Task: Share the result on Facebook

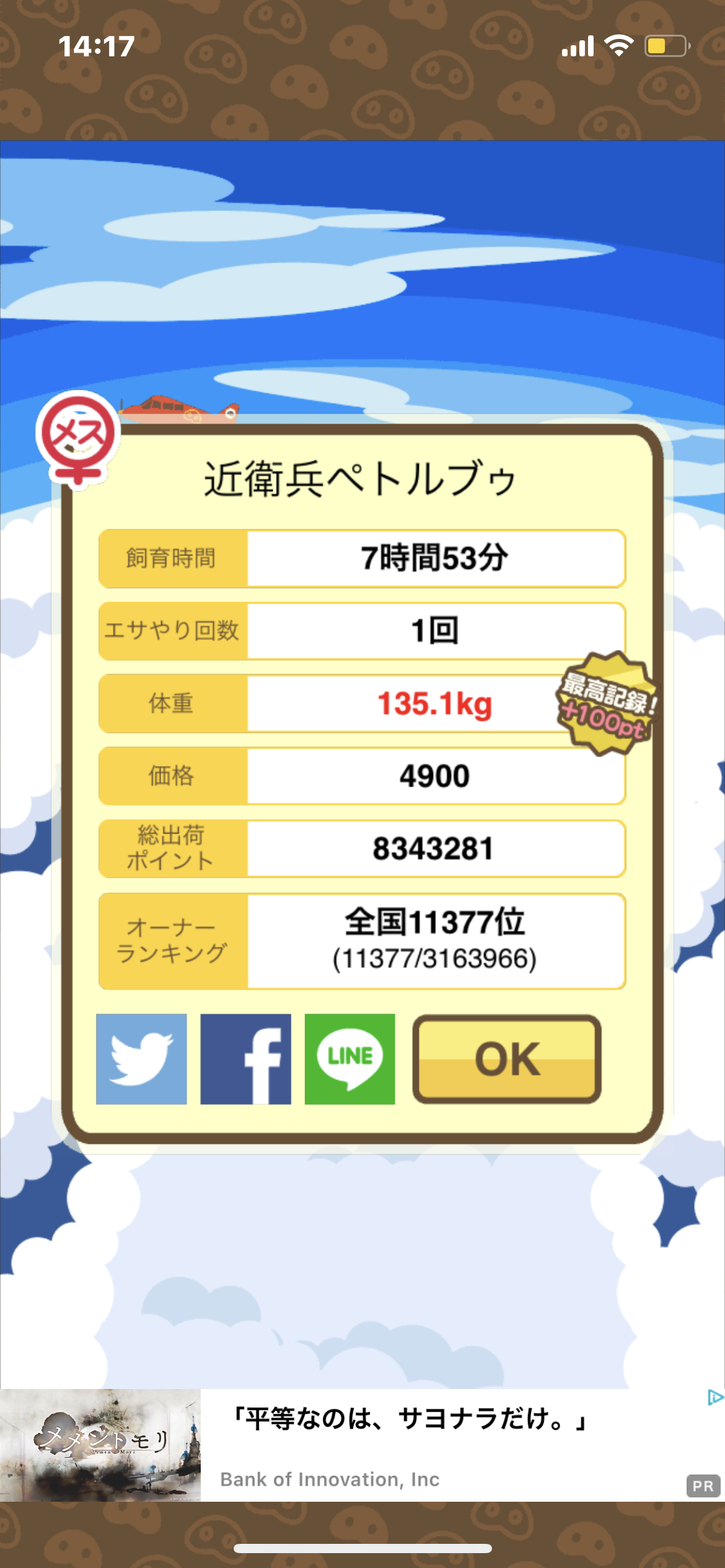Action: click(x=245, y=1059)
